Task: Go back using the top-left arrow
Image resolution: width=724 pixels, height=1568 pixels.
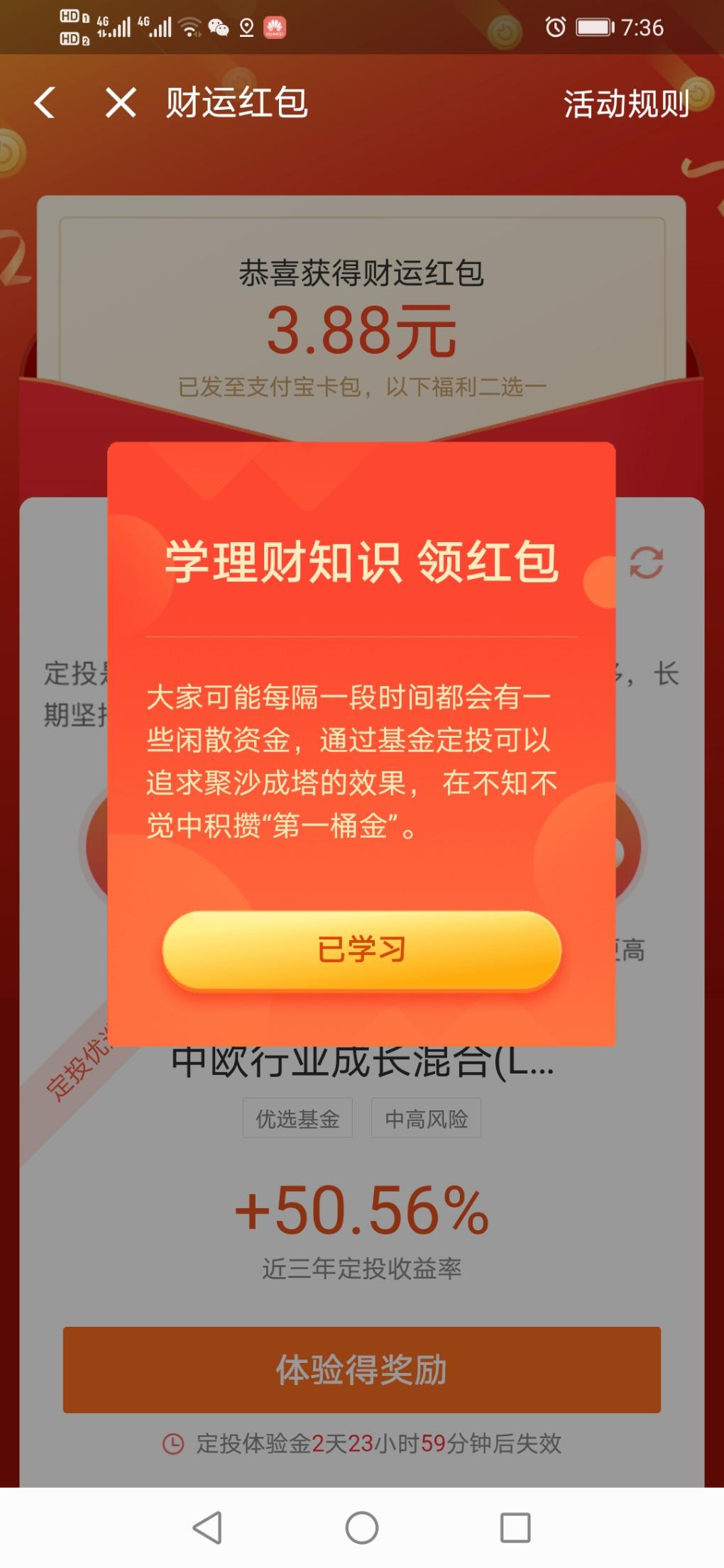Action: pos(45,103)
